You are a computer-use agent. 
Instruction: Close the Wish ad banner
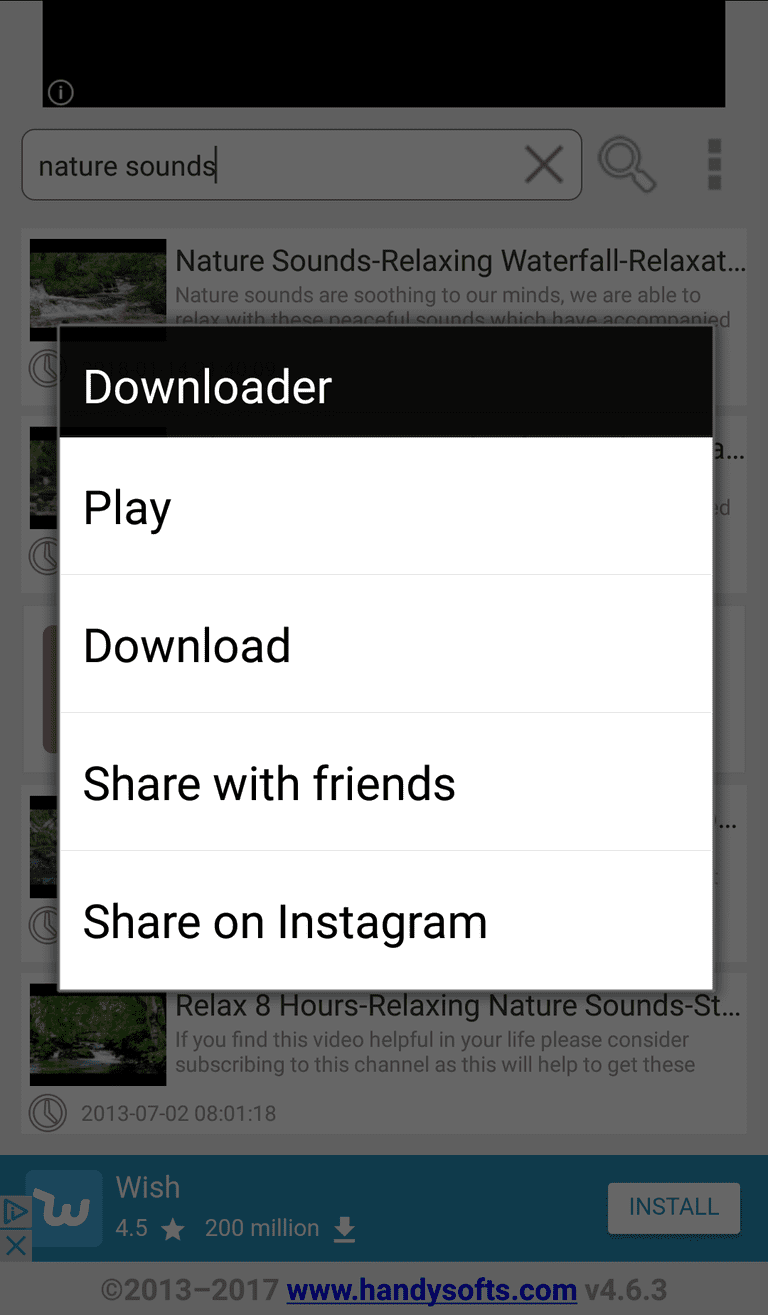click(x=15, y=1246)
